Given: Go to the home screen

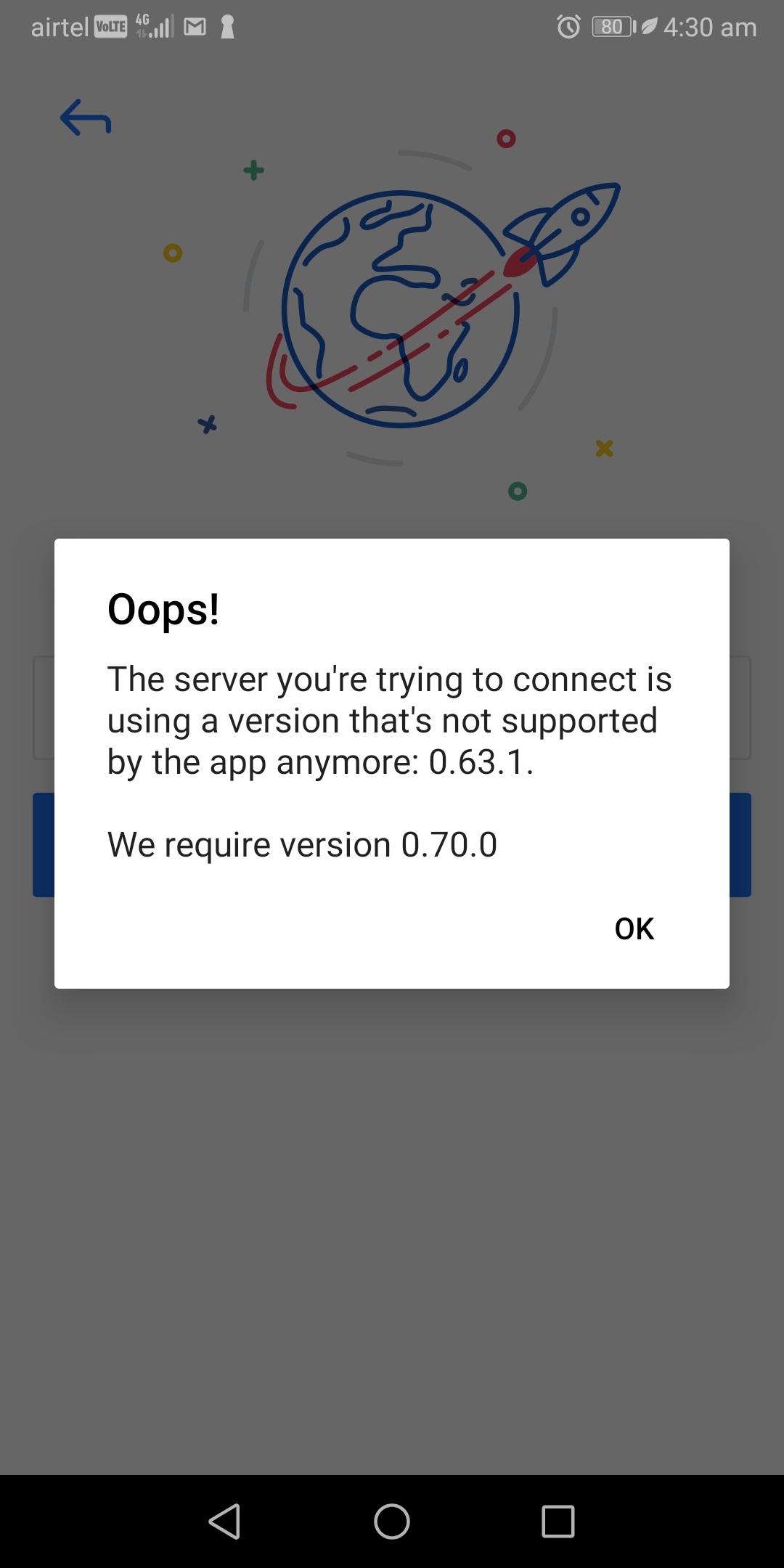Looking at the screenshot, I should coord(392,1521).
